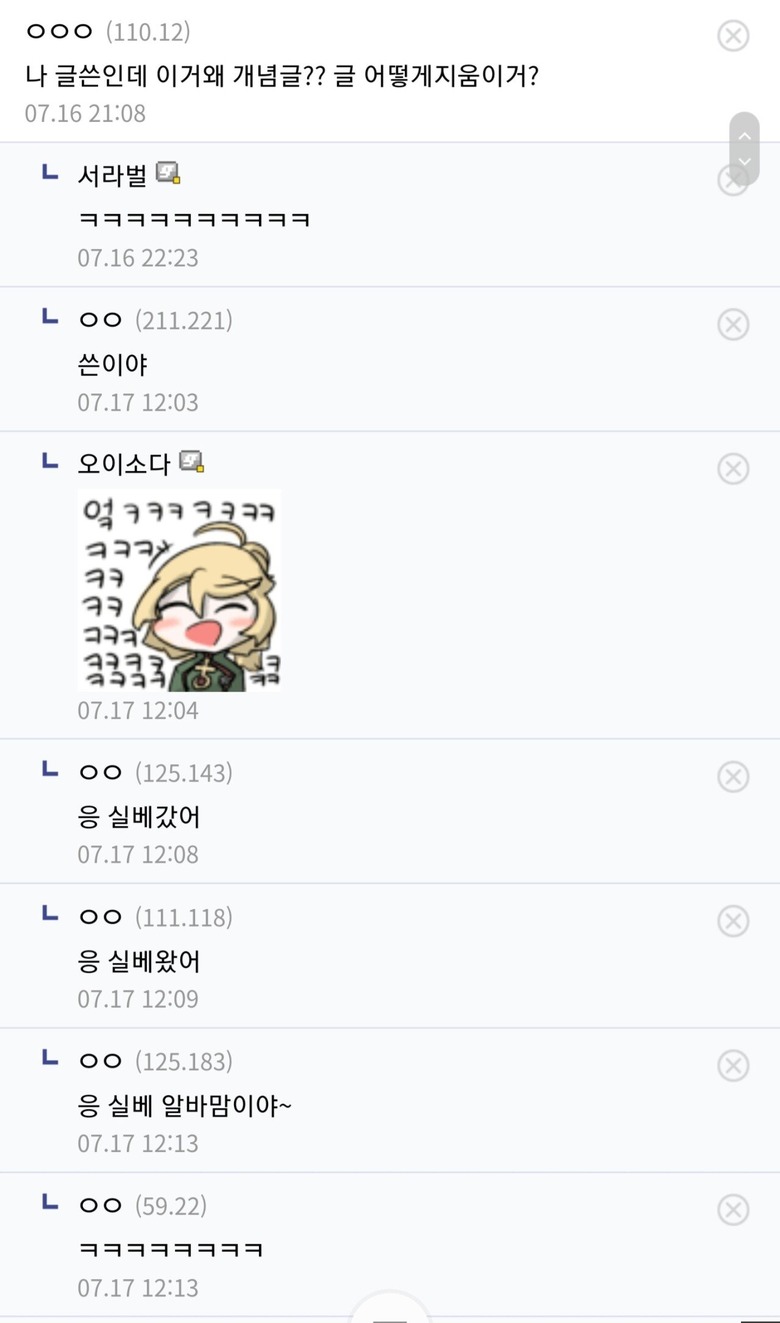Image resolution: width=780 pixels, height=1323 pixels.
Task: Delete the comment by ㅇㅇㅇ (110.12)
Action: point(733,35)
